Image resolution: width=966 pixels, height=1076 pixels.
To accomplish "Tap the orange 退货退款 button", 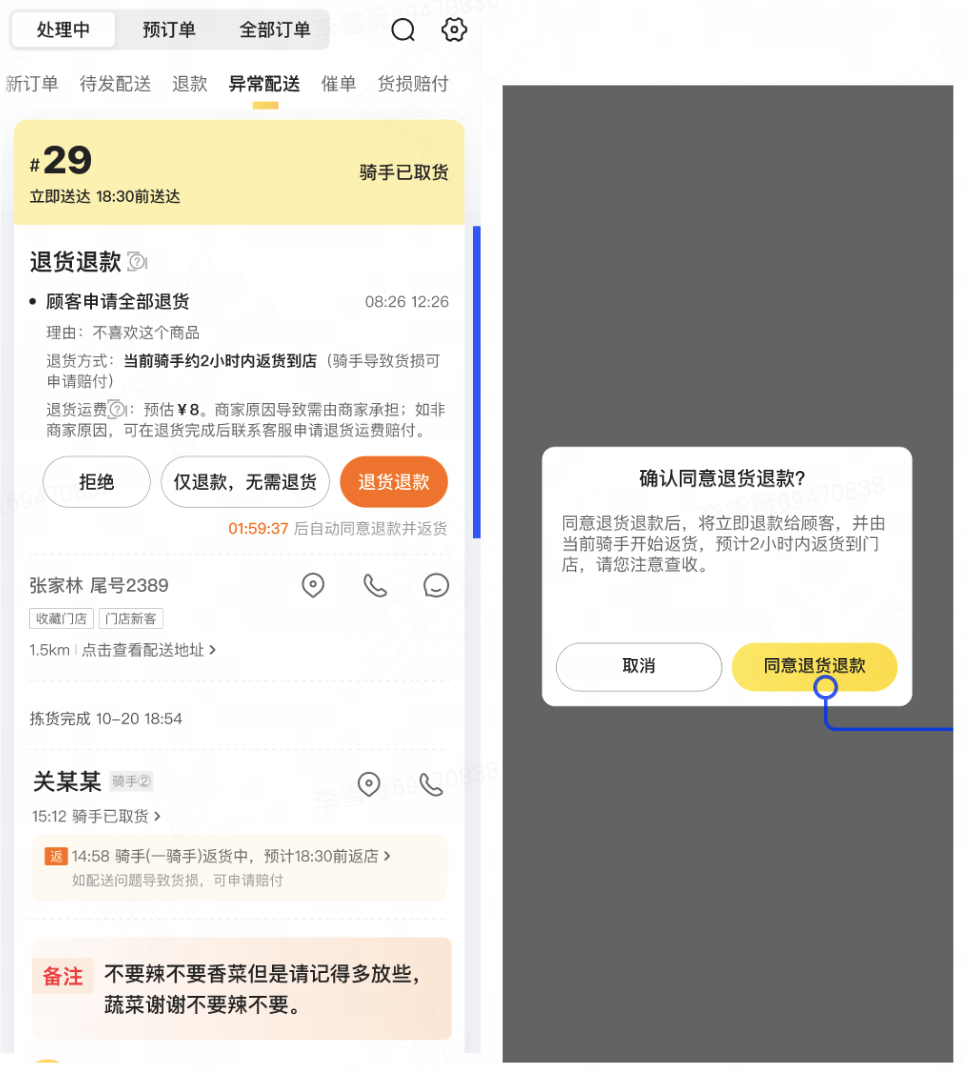I will click(394, 482).
